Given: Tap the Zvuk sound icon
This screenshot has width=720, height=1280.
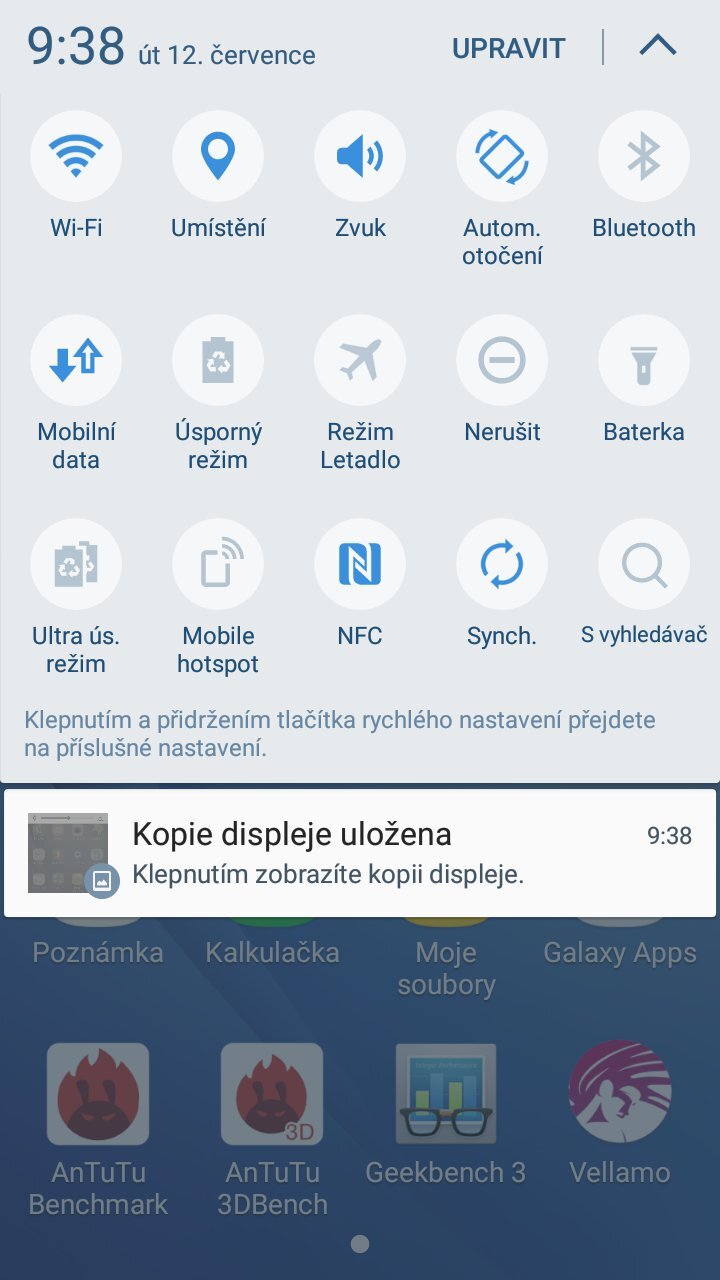Looking at the screenshot, I should point(360,155).
